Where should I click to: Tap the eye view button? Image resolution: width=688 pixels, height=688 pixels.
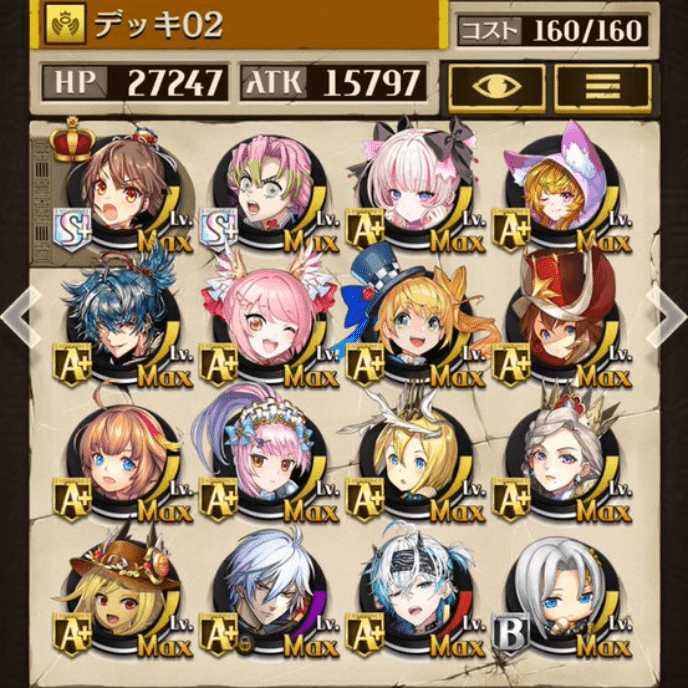point(496,87)
